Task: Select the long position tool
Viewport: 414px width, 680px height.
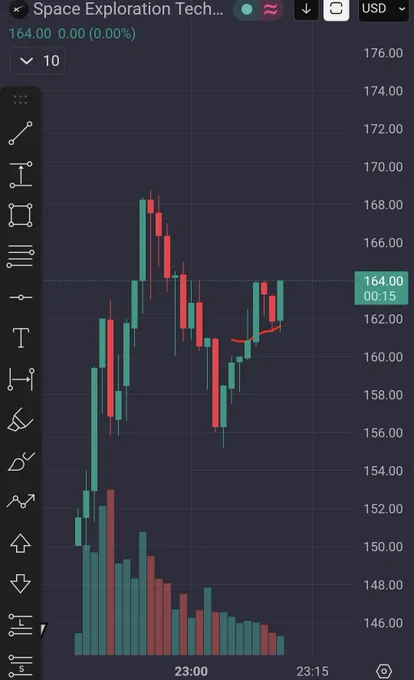Action: [20, 625]
